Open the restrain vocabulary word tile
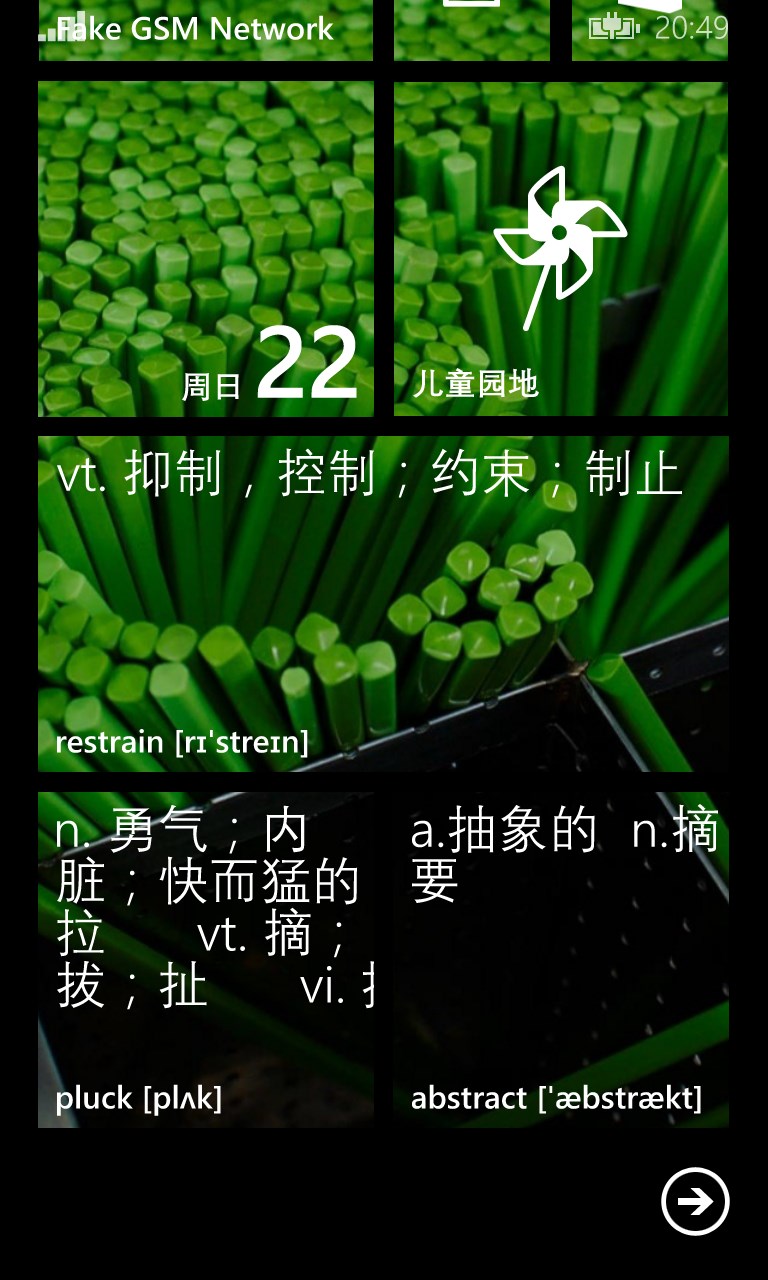The height and width of the screenshot is (1280, 768). 383,604
